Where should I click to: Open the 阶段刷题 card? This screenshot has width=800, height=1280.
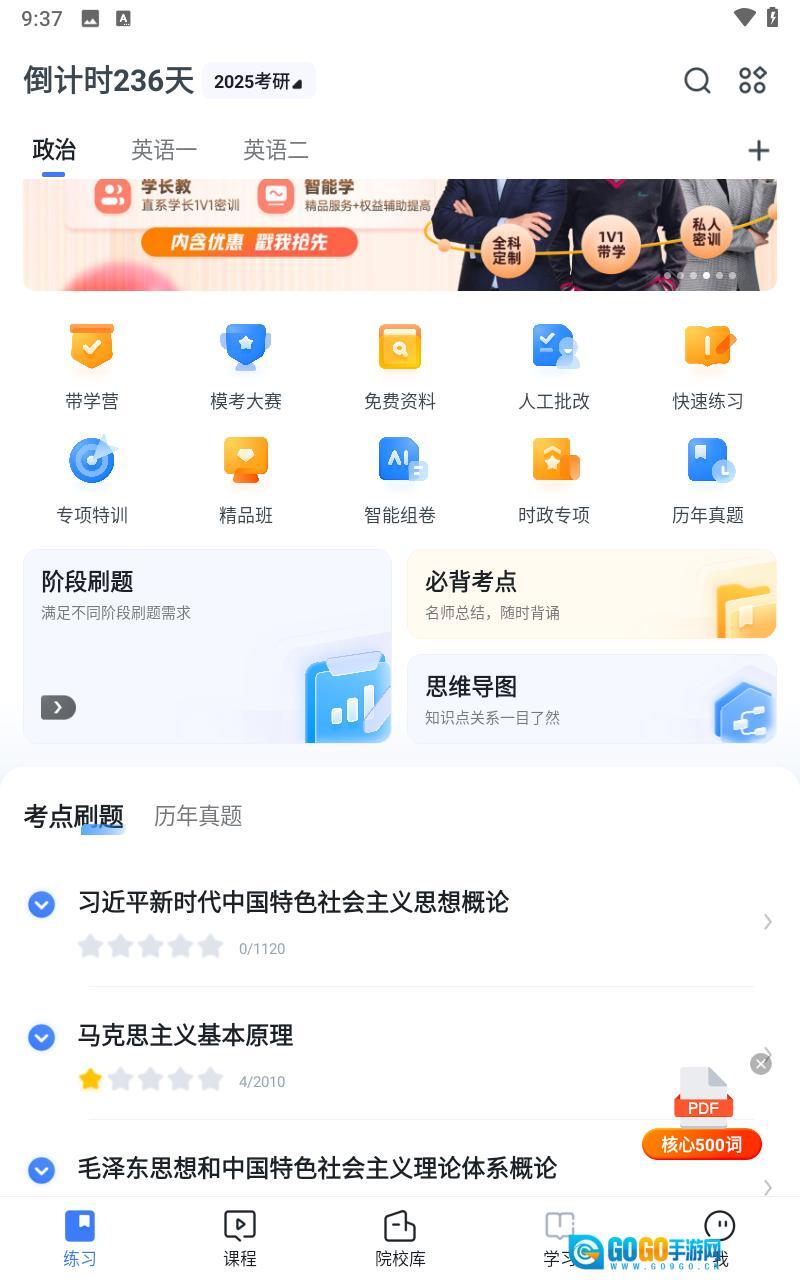click(207, 646)
